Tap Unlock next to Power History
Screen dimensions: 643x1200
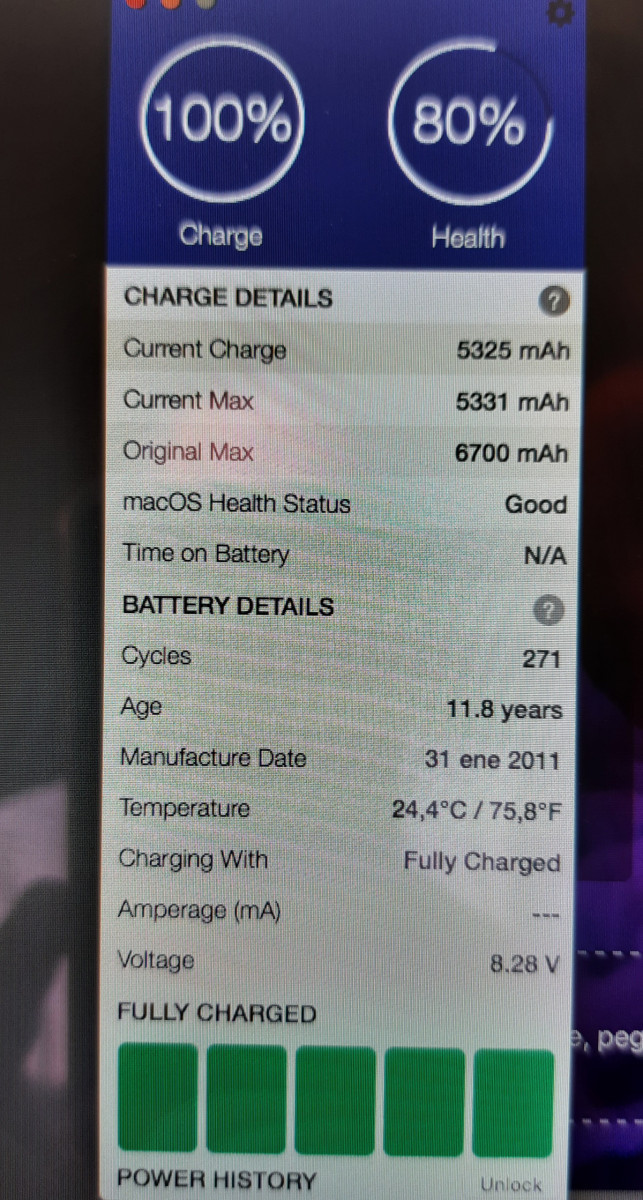511,1183
